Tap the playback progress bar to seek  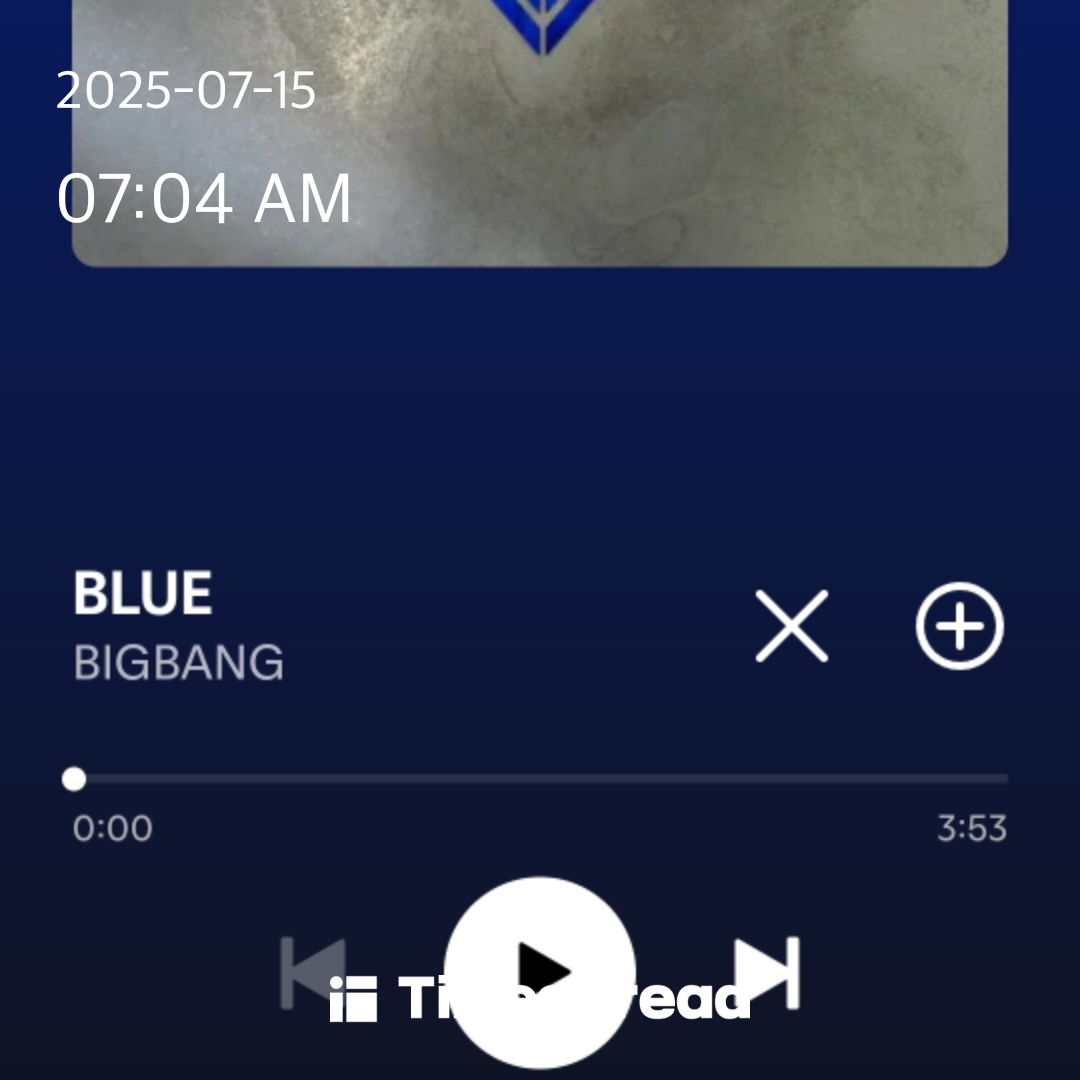[x=540, y=779]
